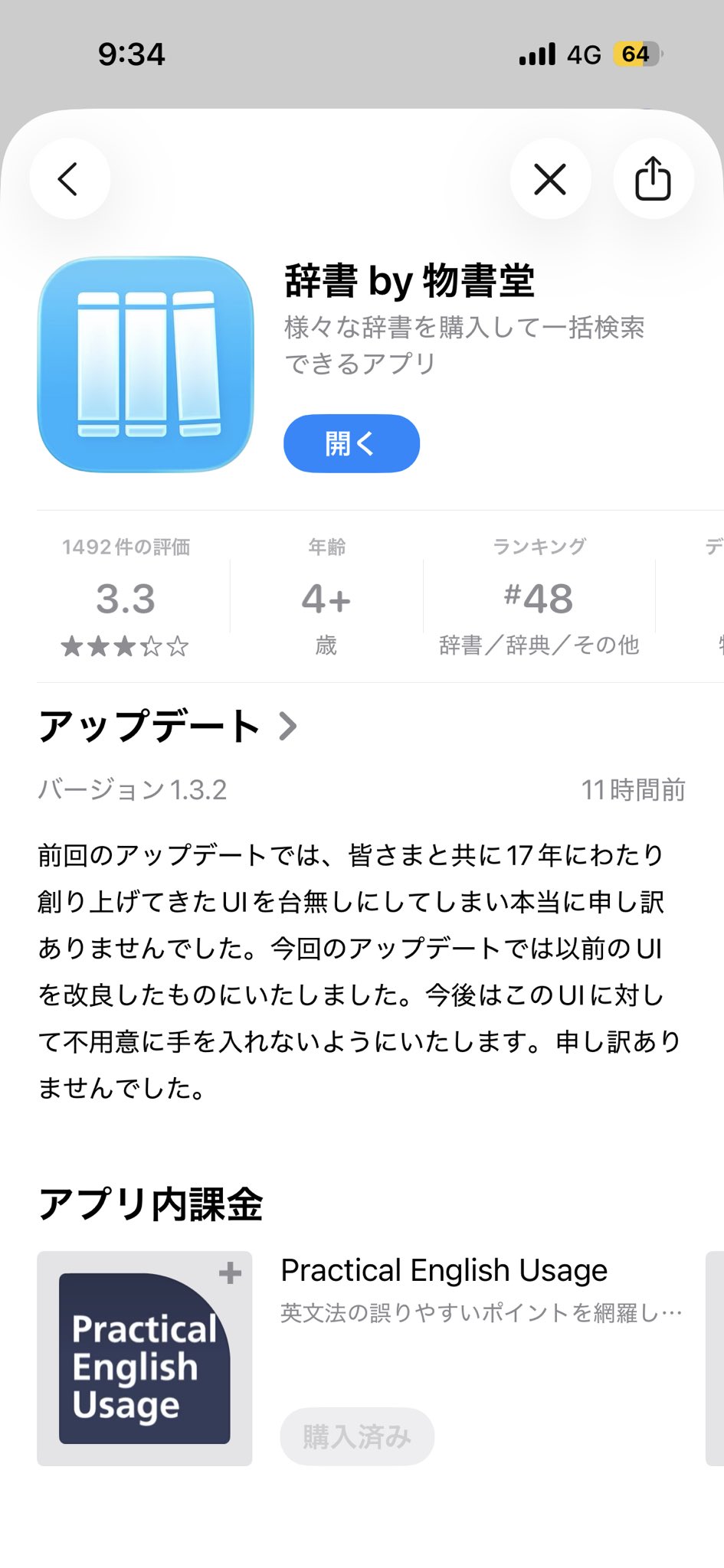
Task: Open the 1492件の評価 ratings section
Action: tap(126, 597)
